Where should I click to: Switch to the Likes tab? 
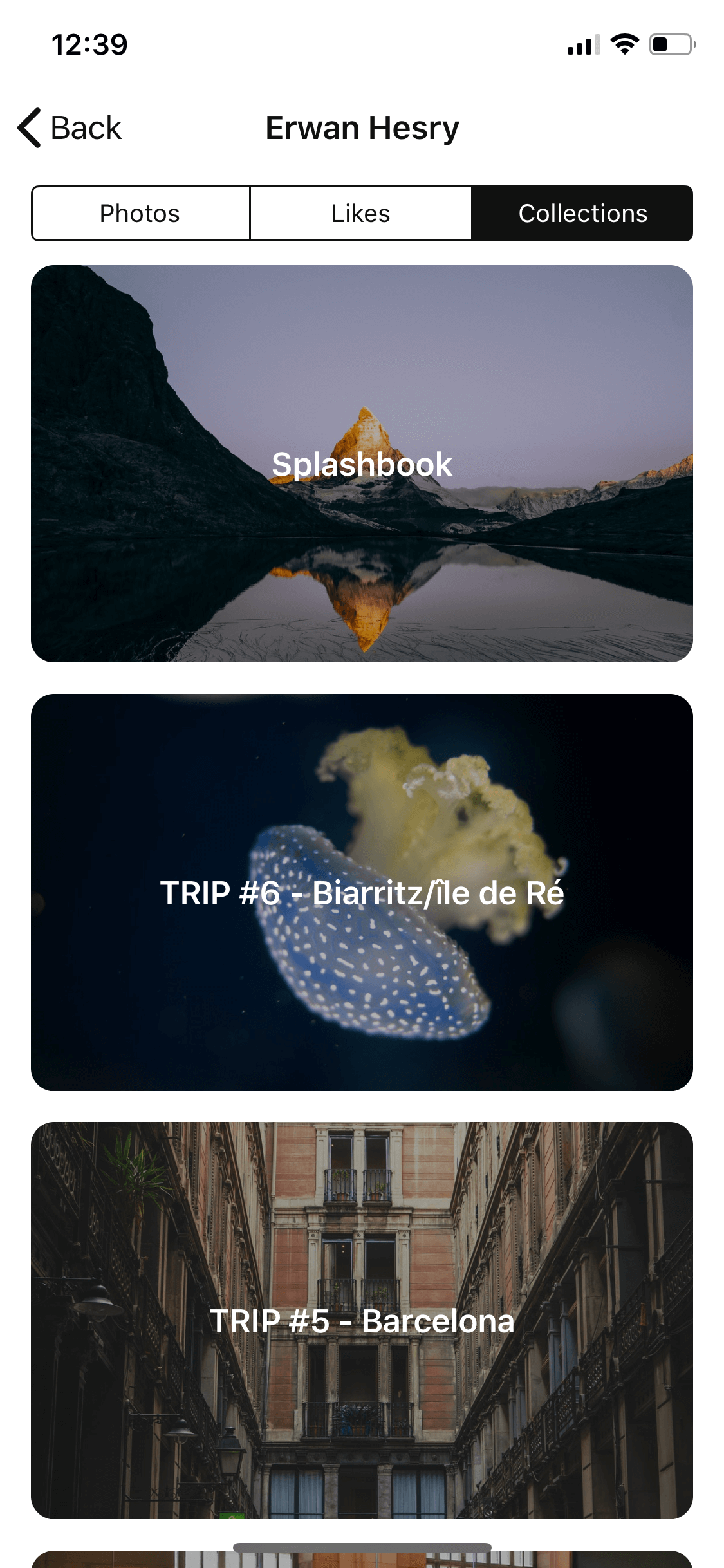(360, 214)
